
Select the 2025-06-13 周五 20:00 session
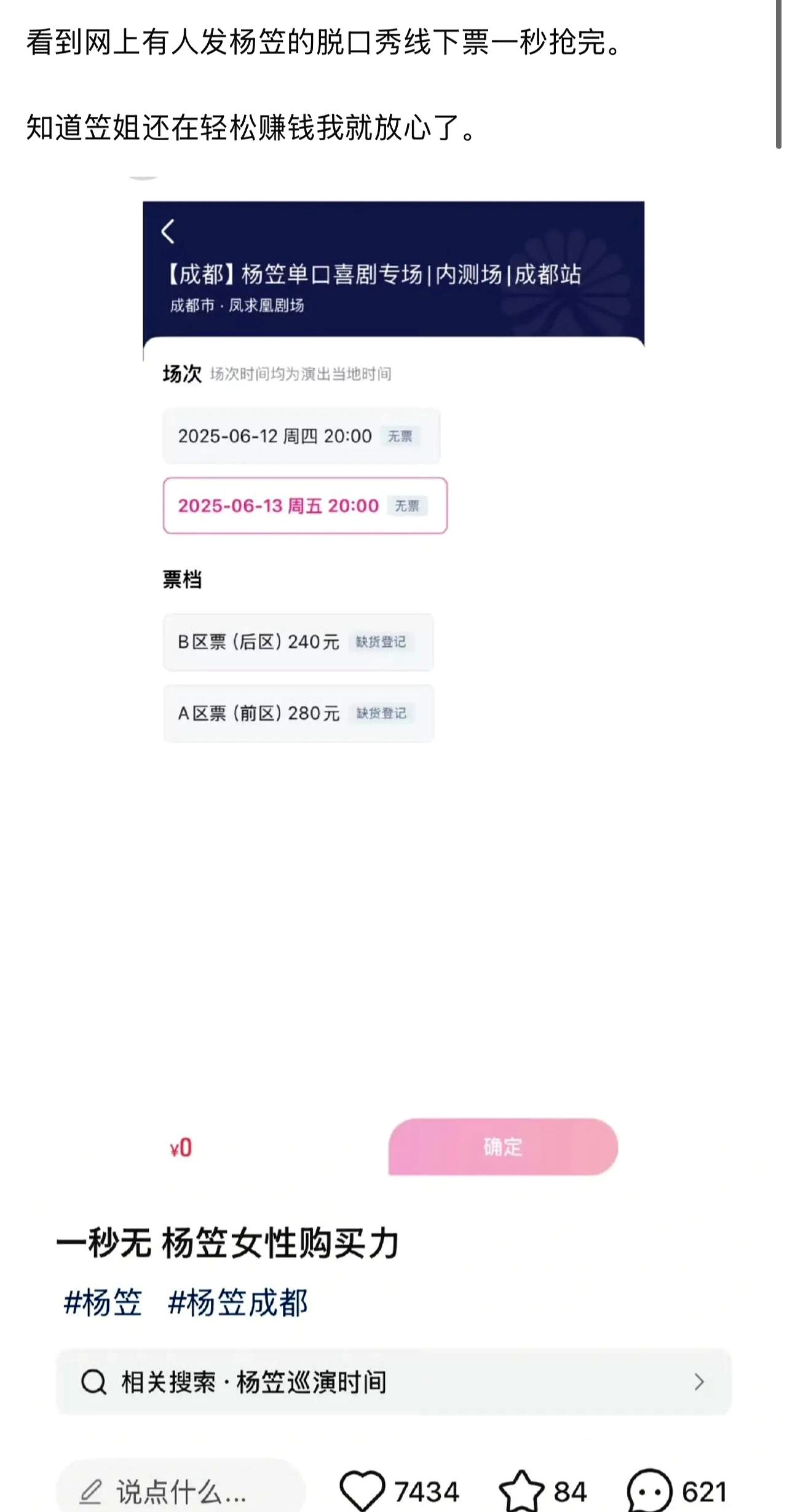304,506
